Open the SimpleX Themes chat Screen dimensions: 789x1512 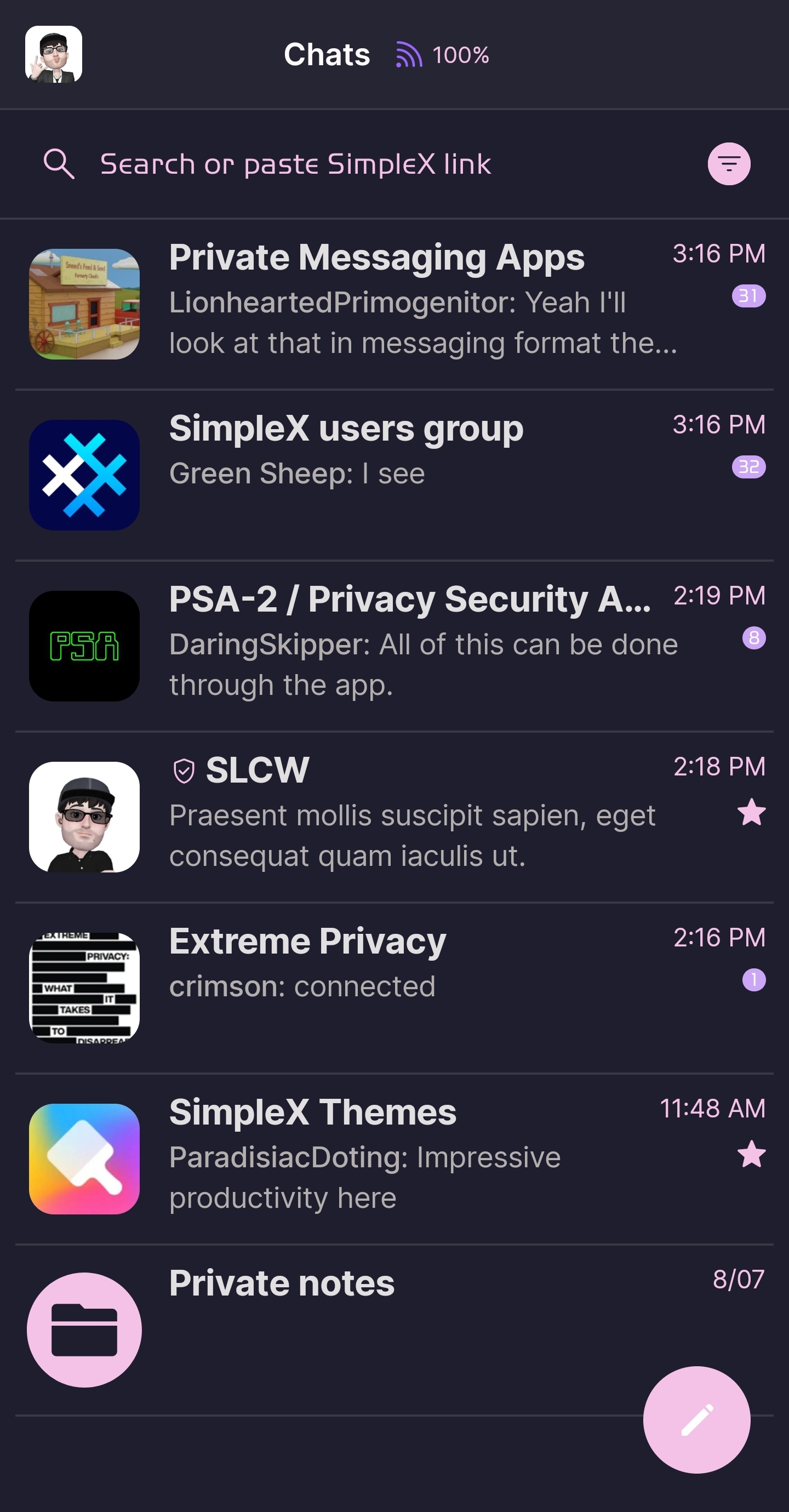pyautogui.click(x=393, y=1158)
